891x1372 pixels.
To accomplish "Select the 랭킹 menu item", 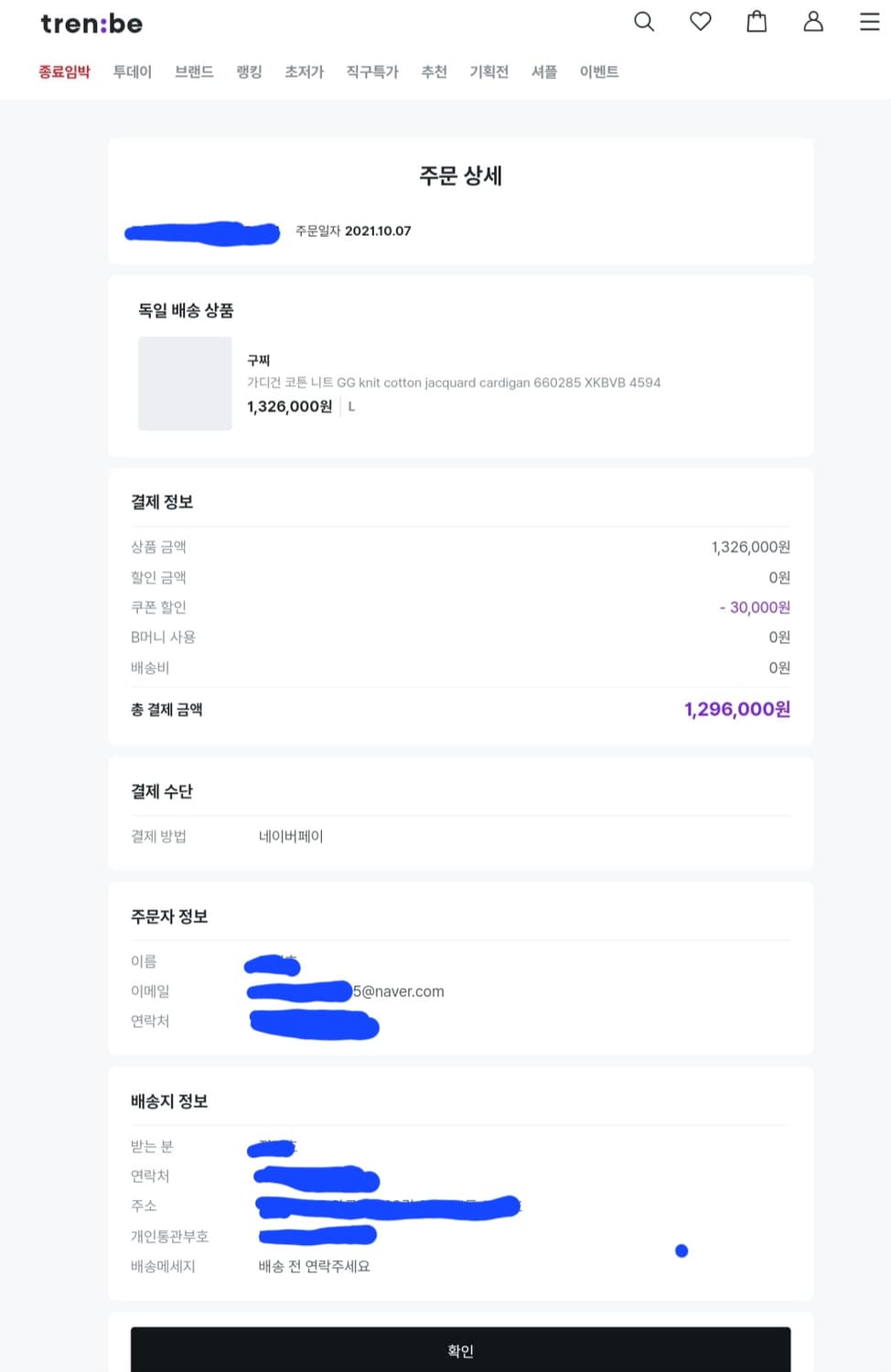I will [249, 71].
